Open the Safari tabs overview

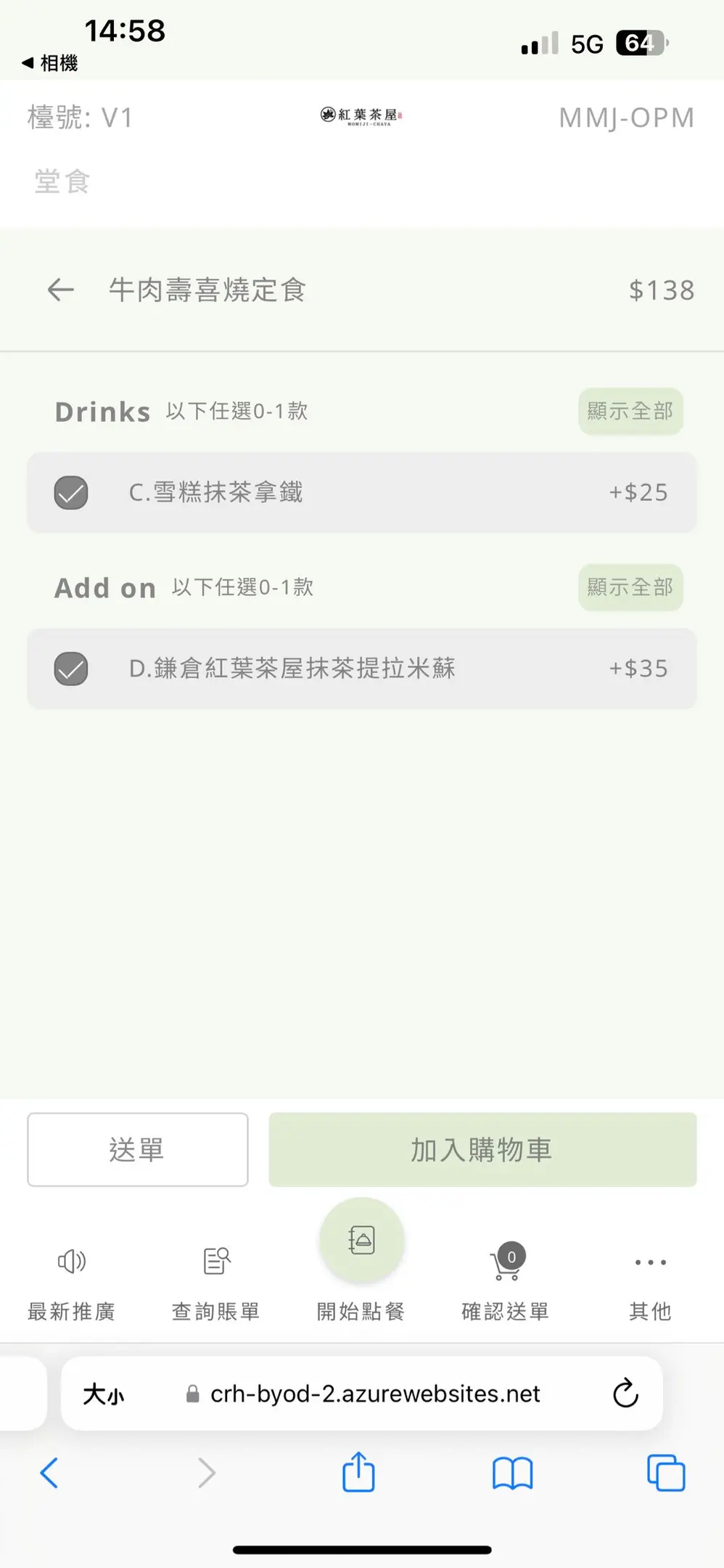coord(666,1473)
